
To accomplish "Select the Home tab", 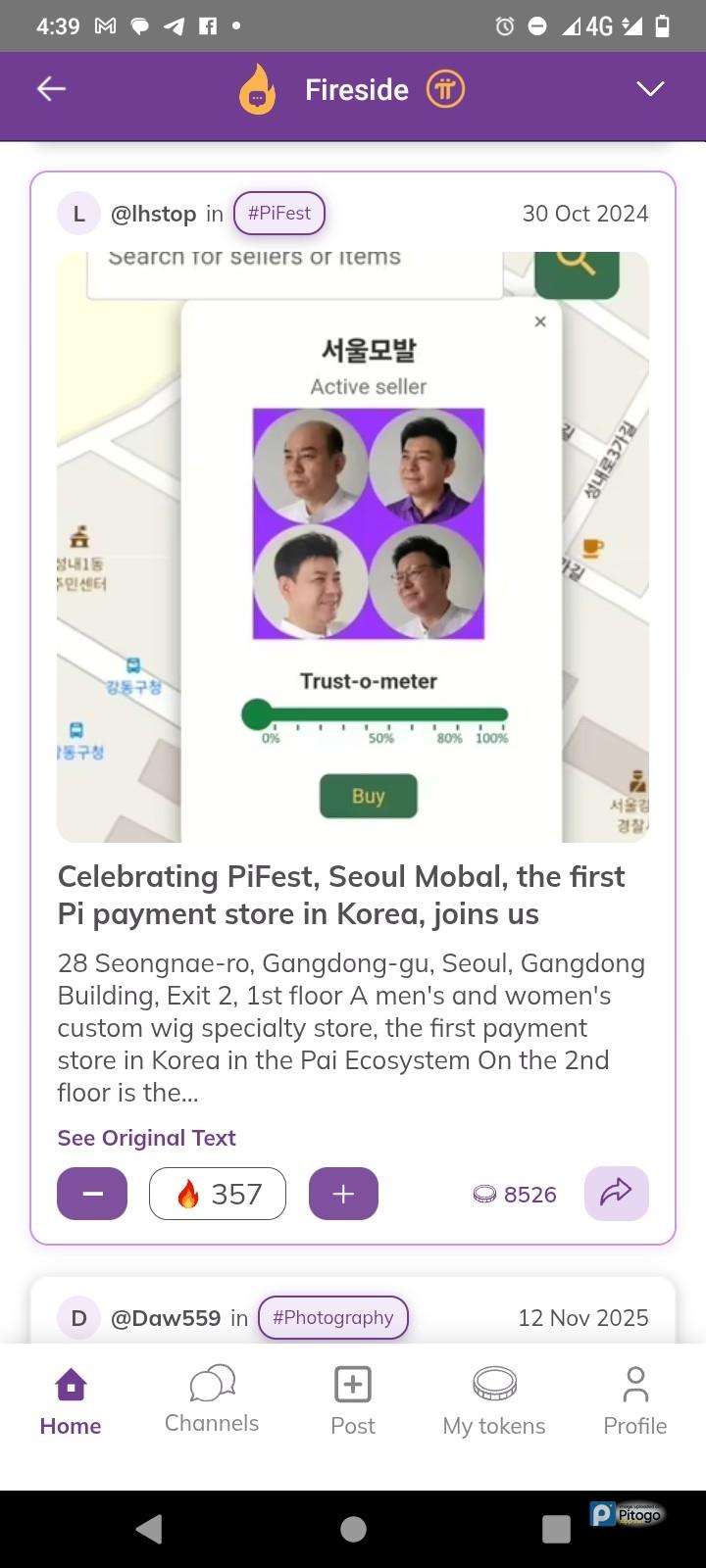I will (x=71, y=1400).
